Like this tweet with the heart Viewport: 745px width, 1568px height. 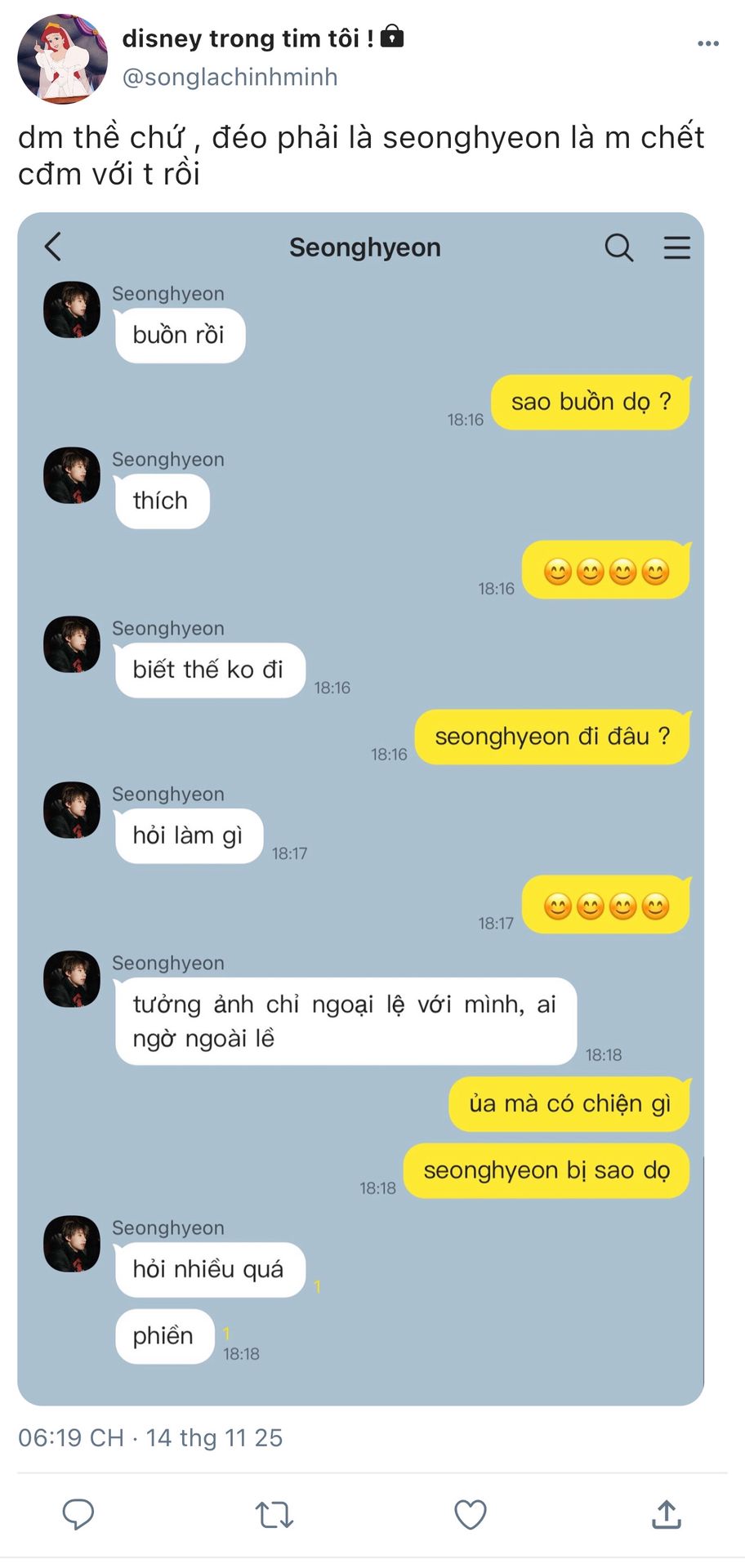point(471,1514)
